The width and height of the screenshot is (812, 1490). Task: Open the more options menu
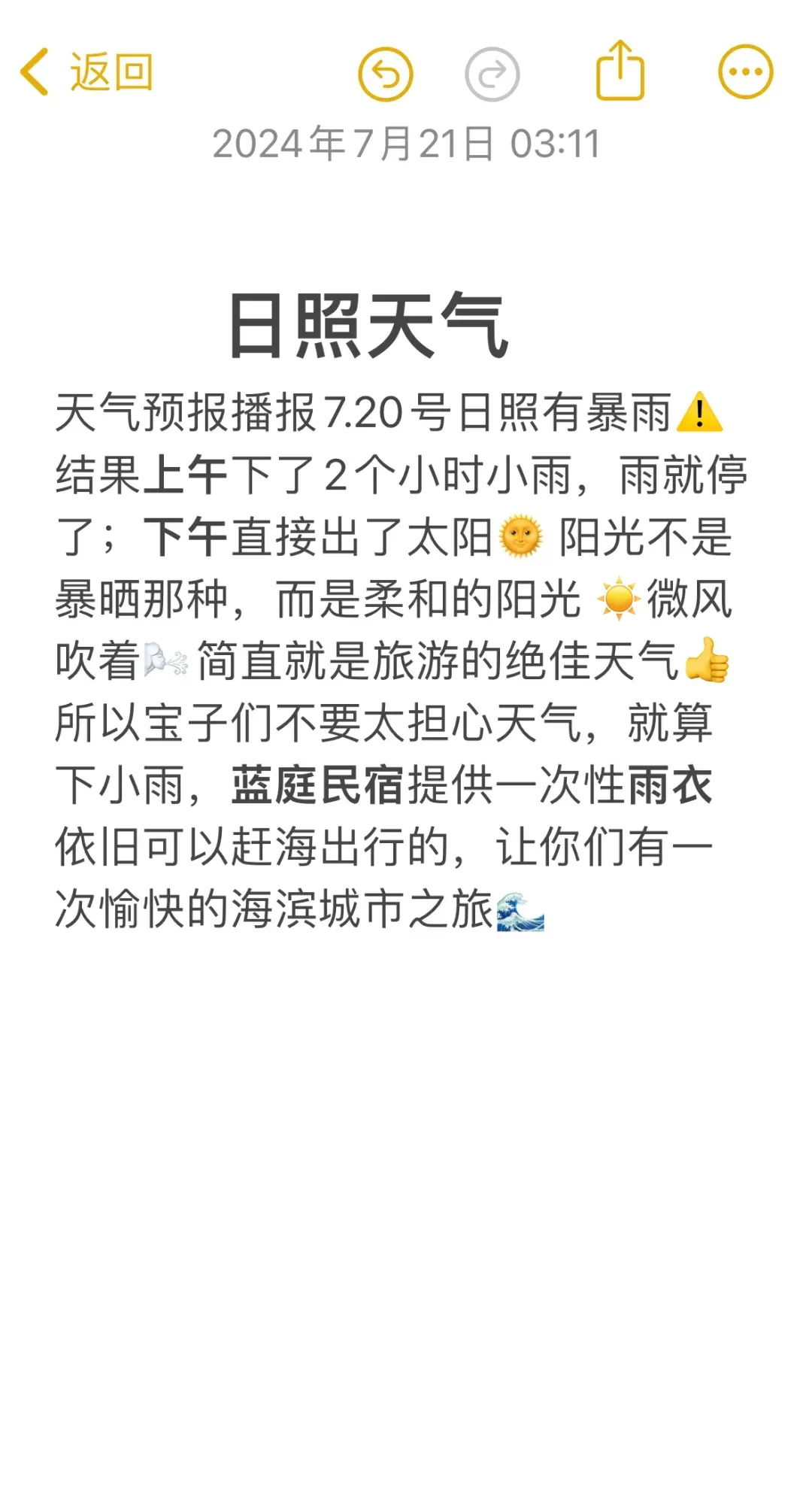click(745, 72)
